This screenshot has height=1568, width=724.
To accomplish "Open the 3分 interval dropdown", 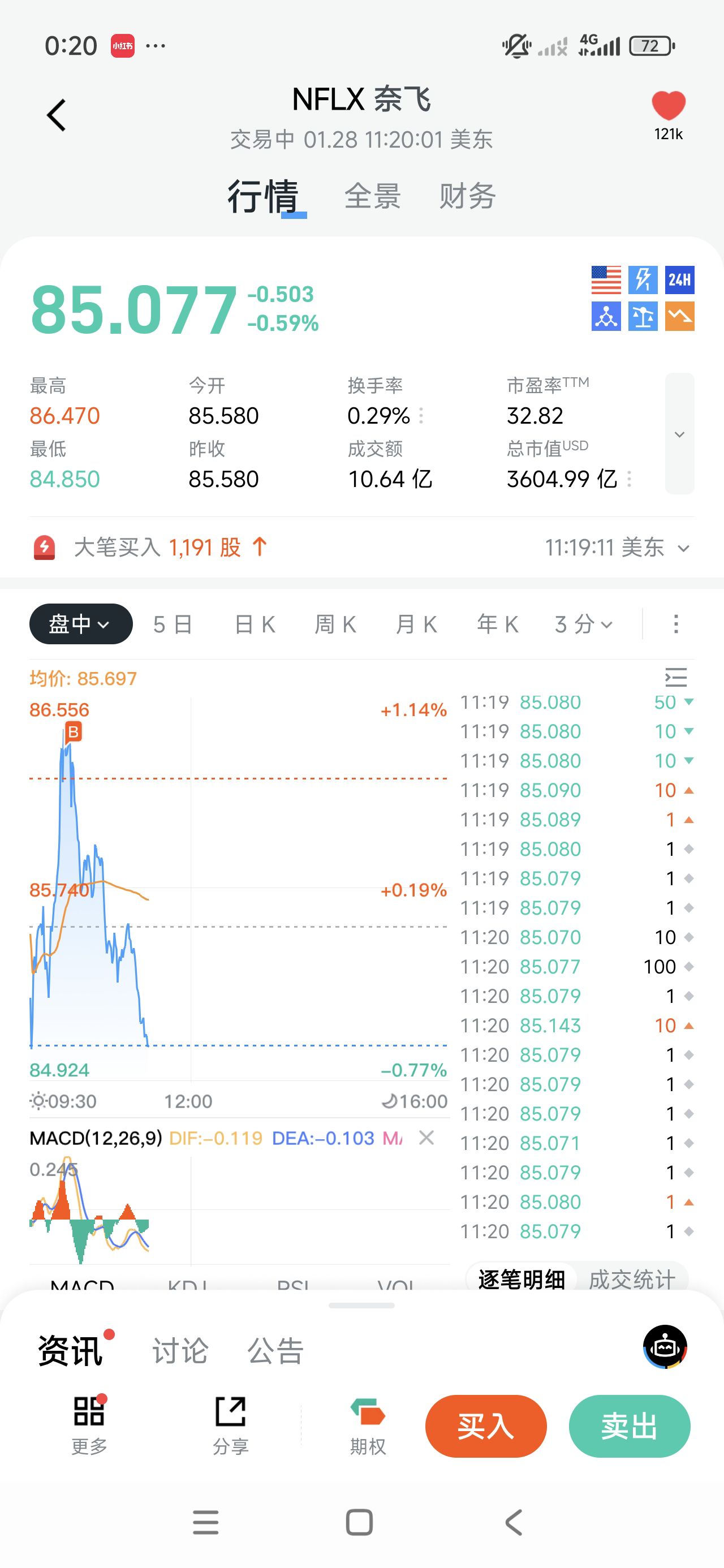I will tap(583, 624).
